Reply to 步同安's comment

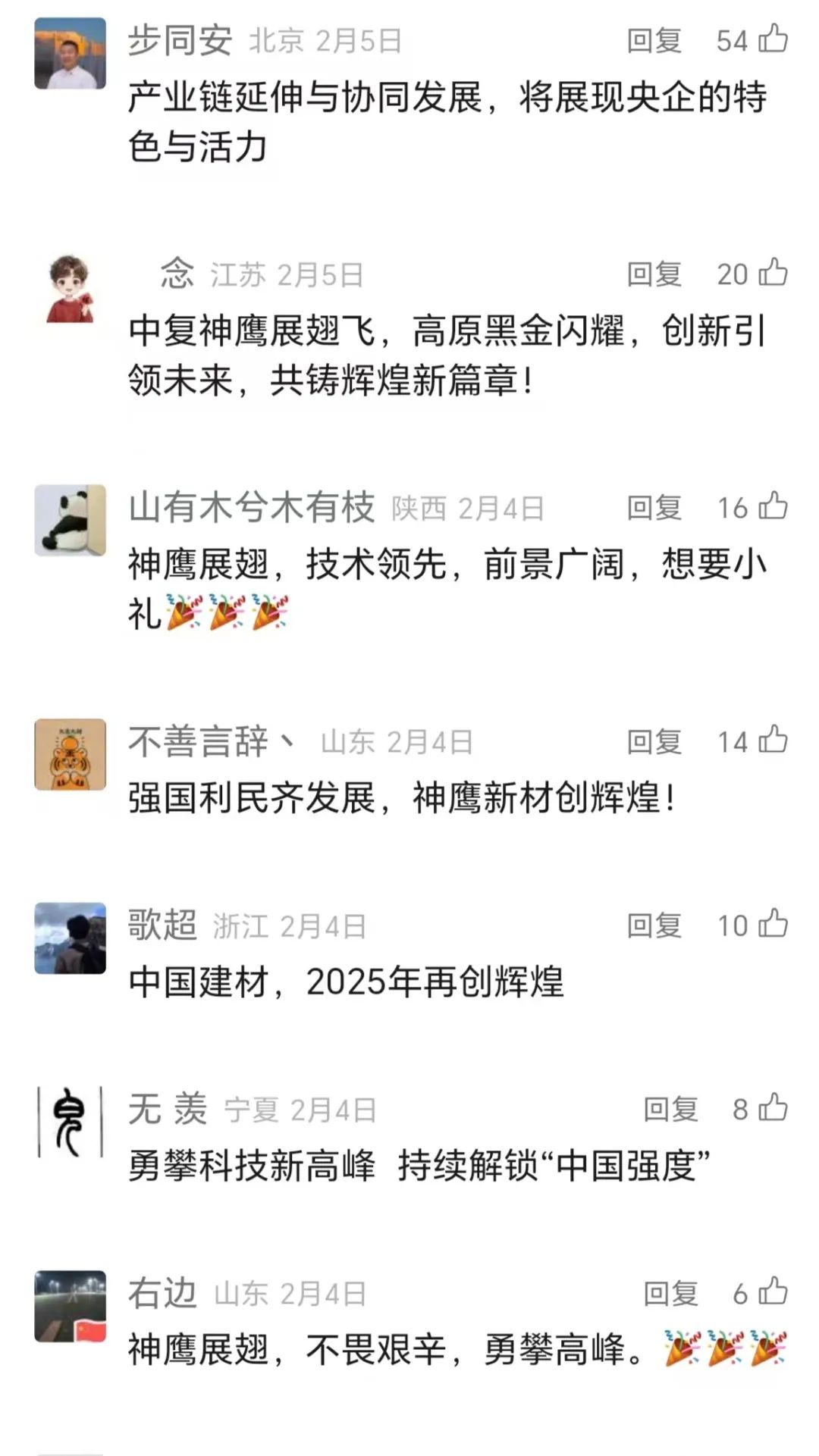click(x=654, y=41)
